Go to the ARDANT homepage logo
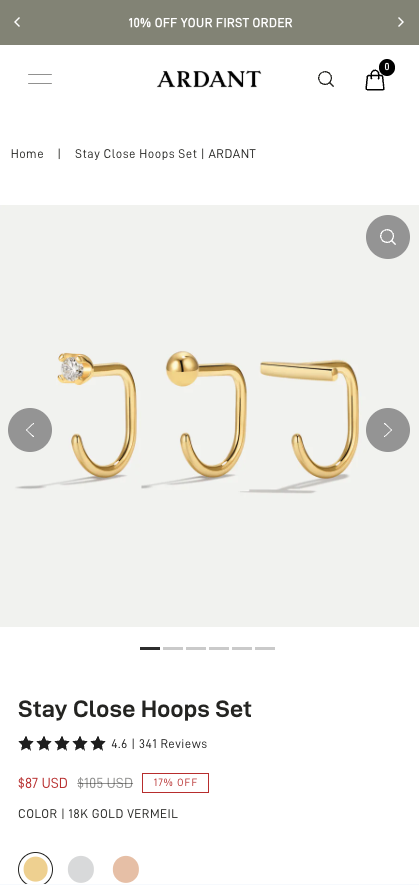The width and height of the screenshot is (419, 885). click(209, 79)
